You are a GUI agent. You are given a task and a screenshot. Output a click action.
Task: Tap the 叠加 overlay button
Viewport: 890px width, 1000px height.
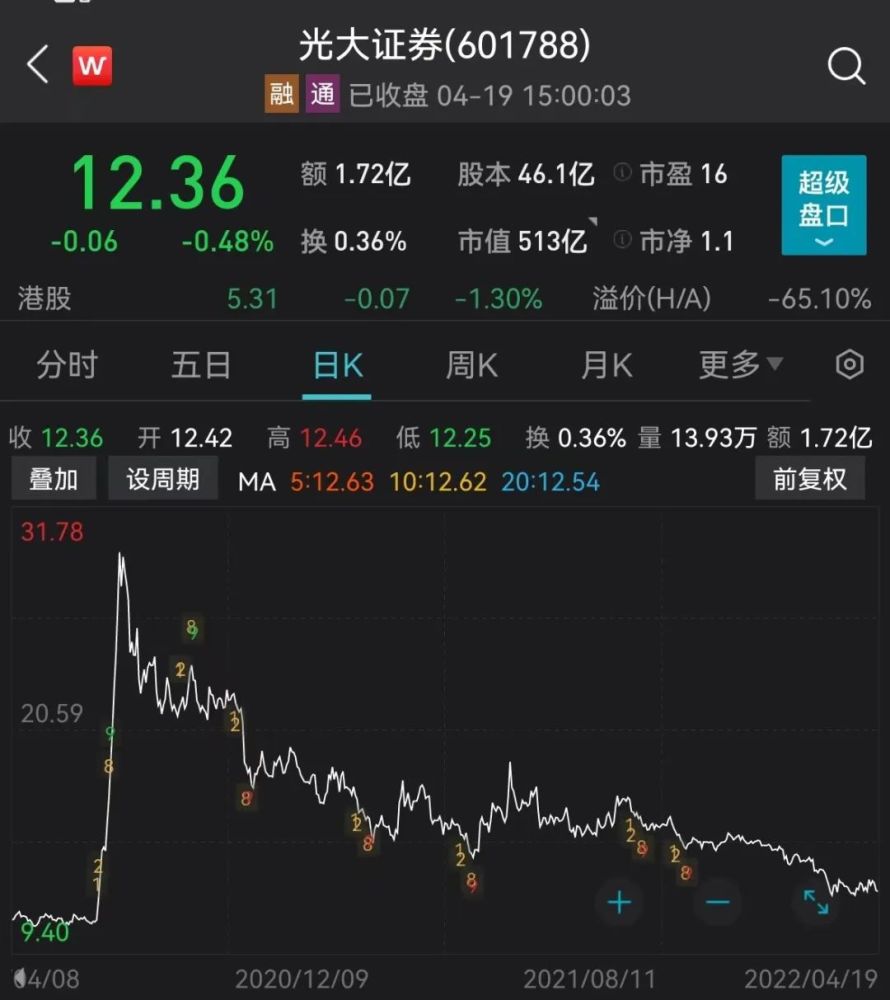coord(54,480)
